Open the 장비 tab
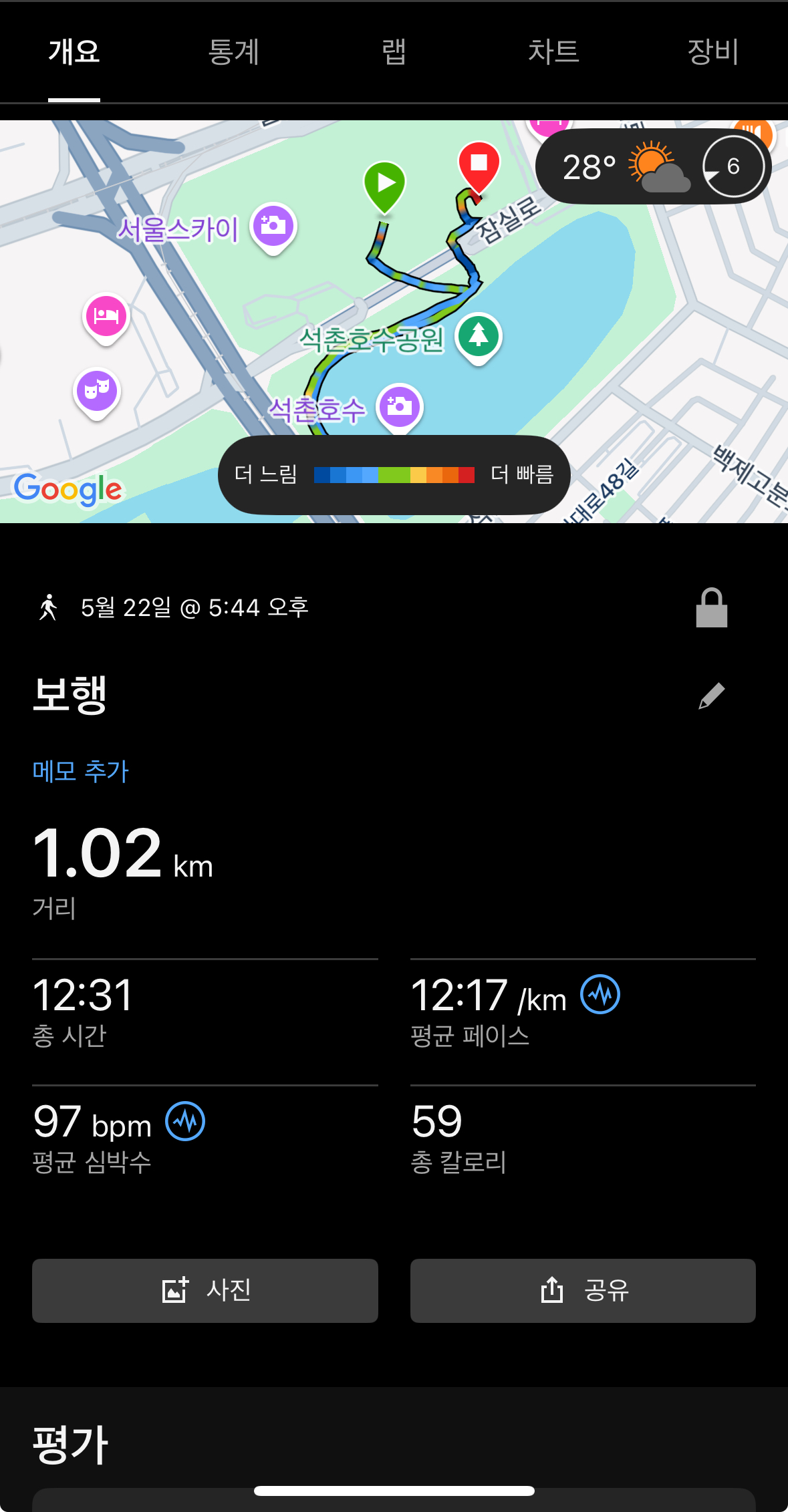Image resolution: width=788 pixels, height=1512 pixels. pos(713,52)
